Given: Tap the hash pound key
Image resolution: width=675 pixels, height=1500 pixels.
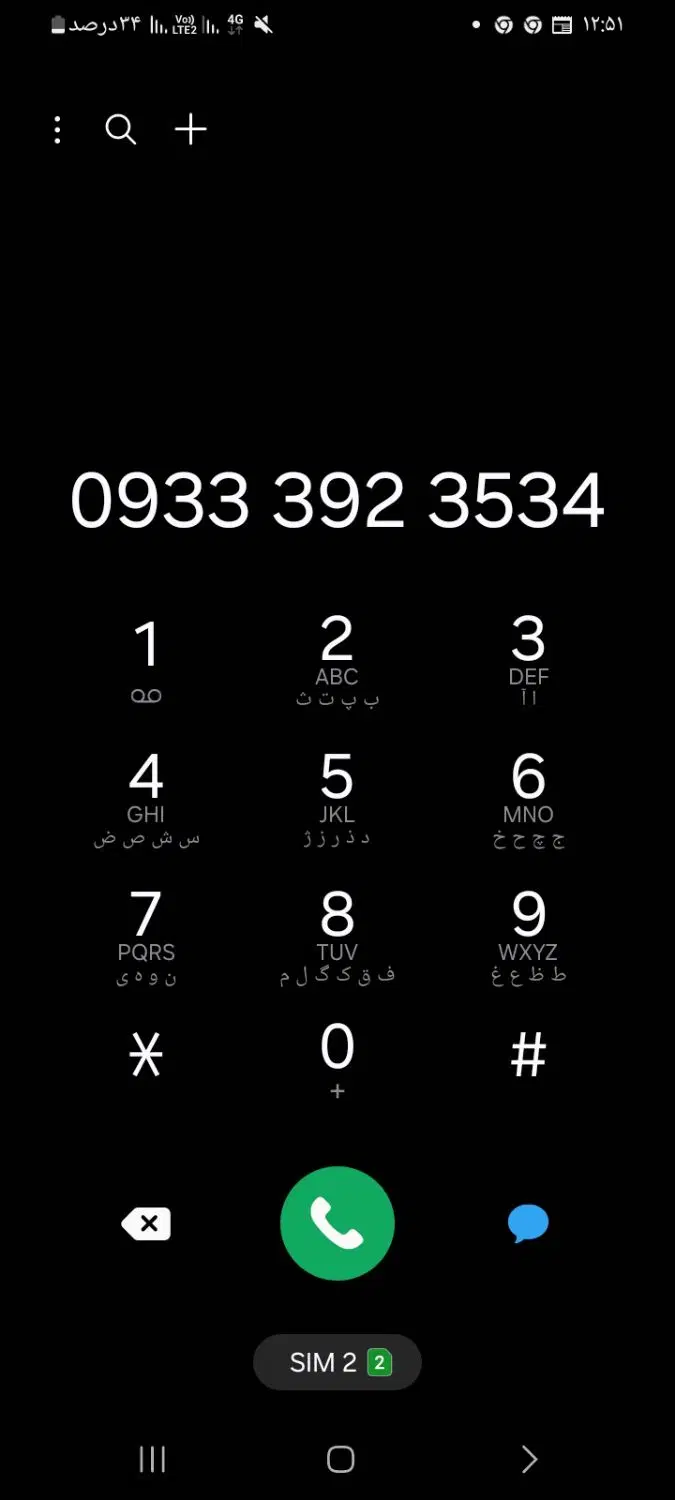Looking at the screenshot, I should coord(528,1054).
